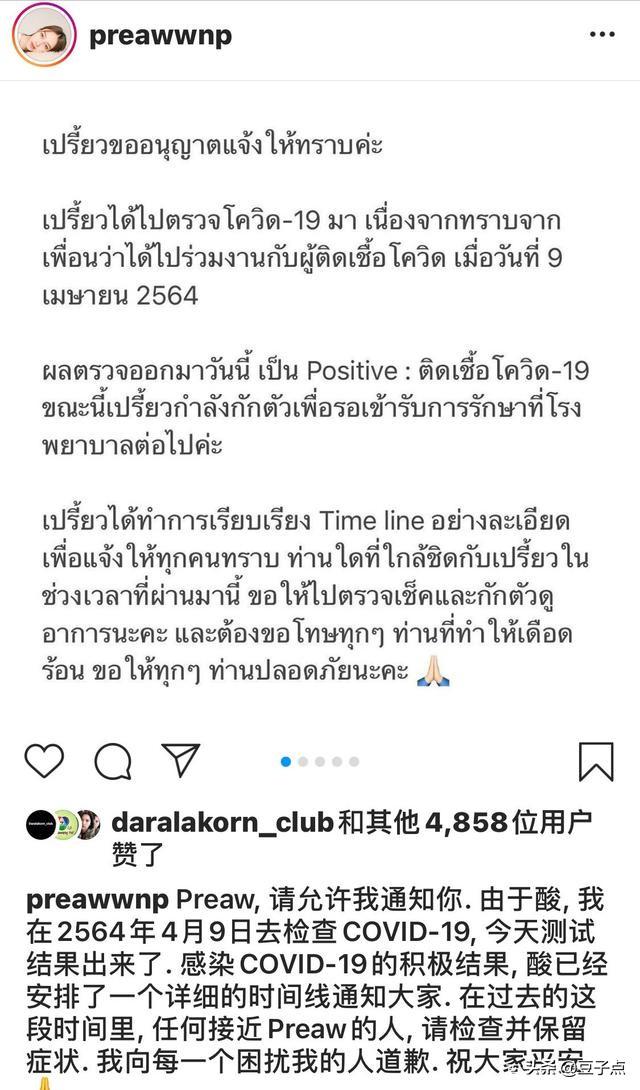
Task: Share the post via paper plane icon
Action: (x=181, y=761)
